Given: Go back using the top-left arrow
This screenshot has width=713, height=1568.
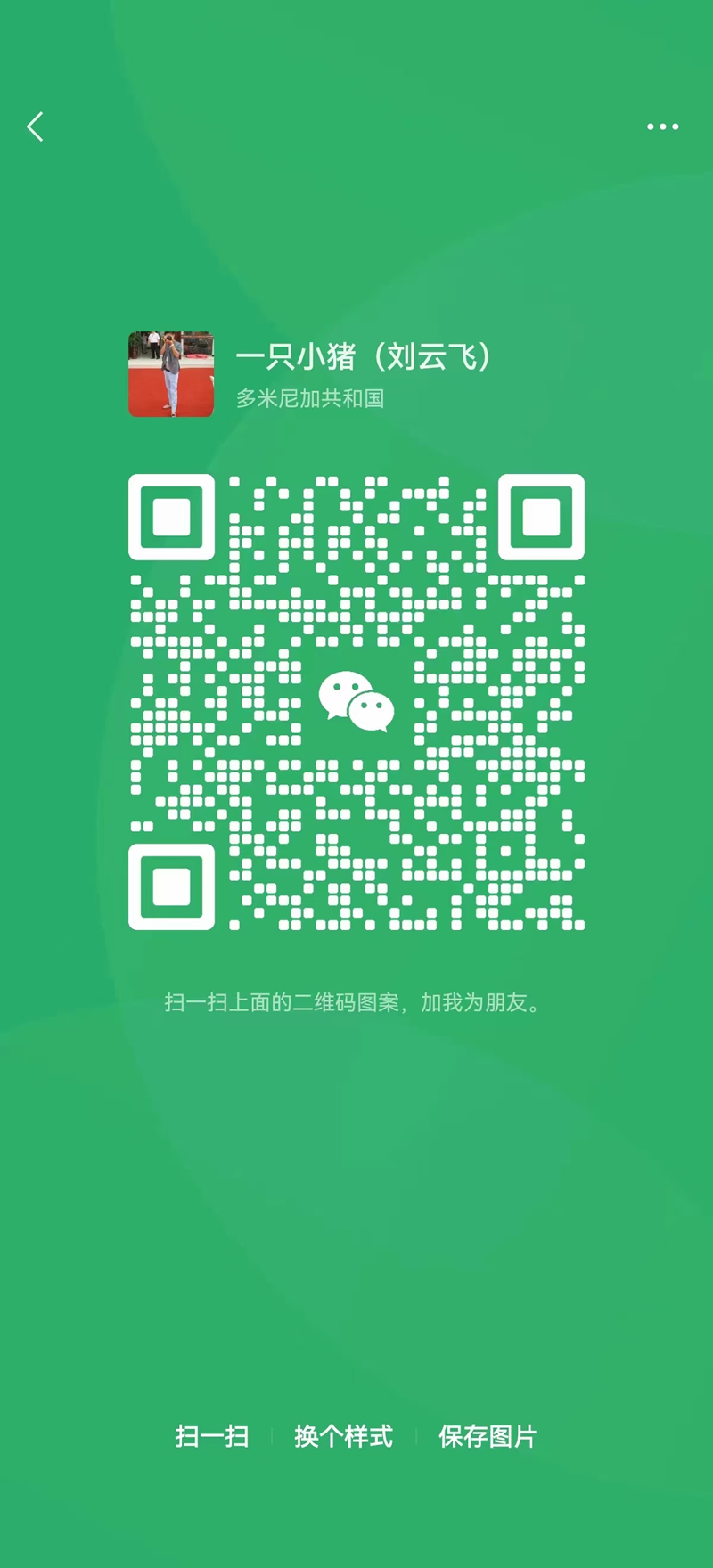Looking at the screenshot, I should 35,127.
